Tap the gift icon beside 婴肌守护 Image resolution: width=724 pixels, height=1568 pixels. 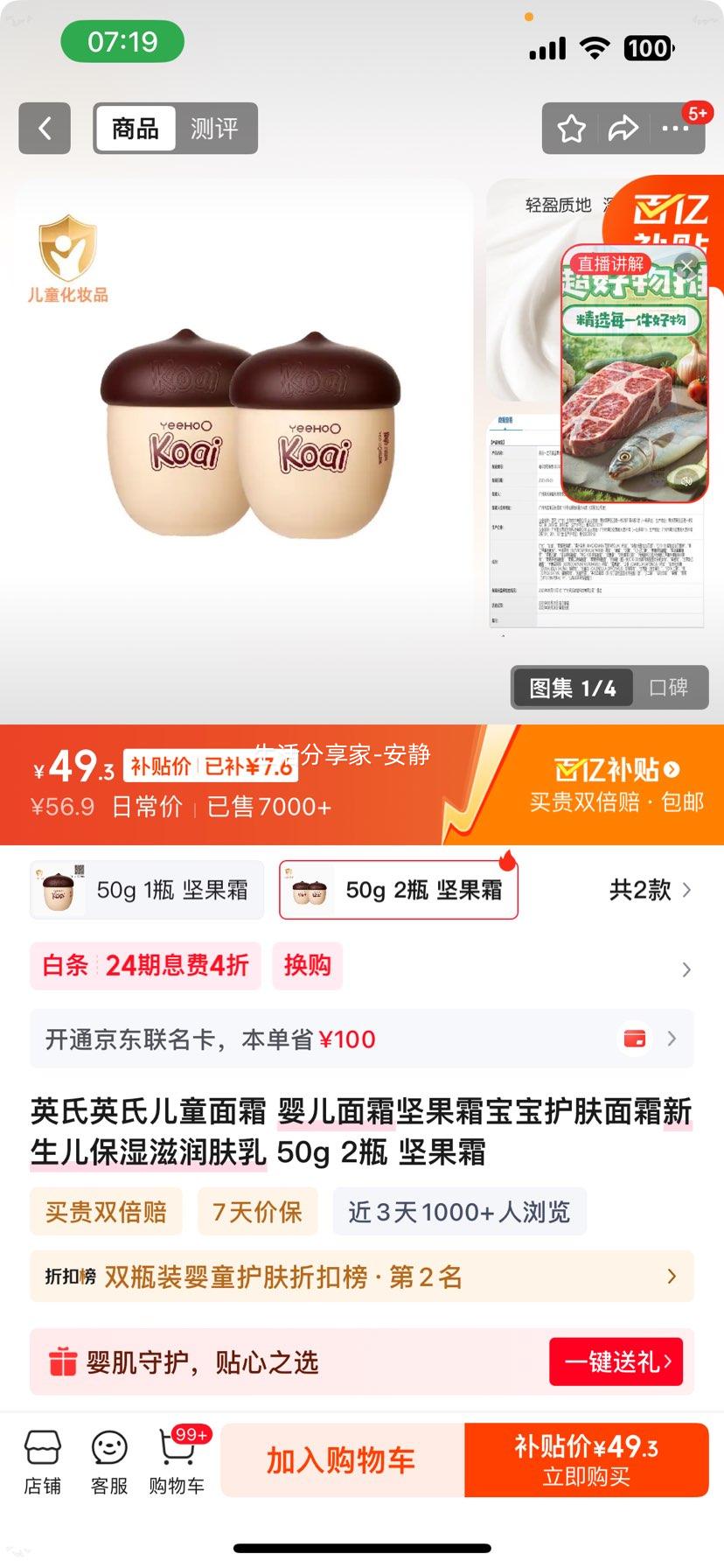coord(62,1361)
